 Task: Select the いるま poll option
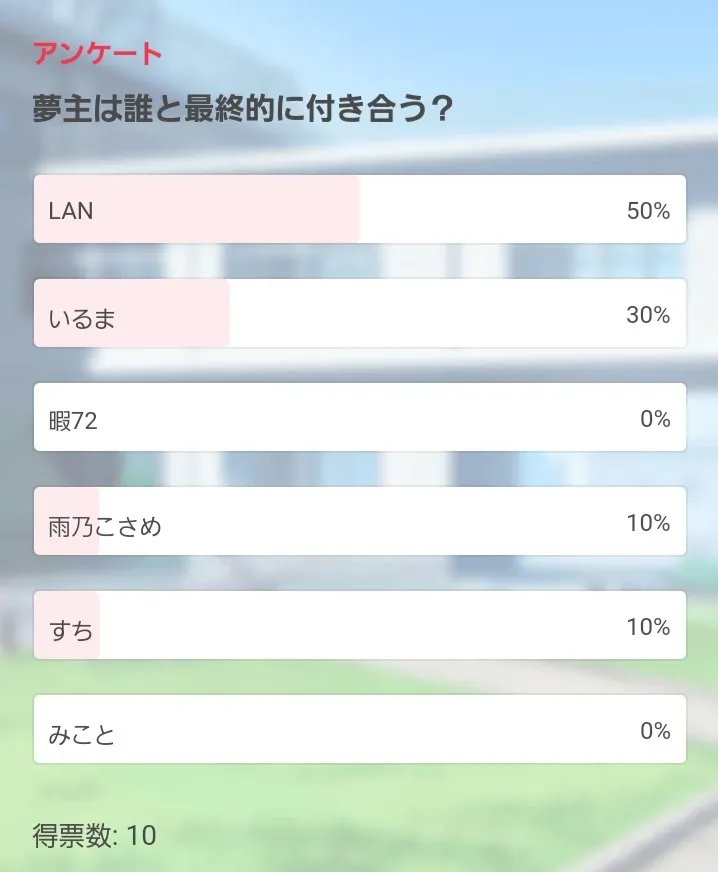pos(359,314)
